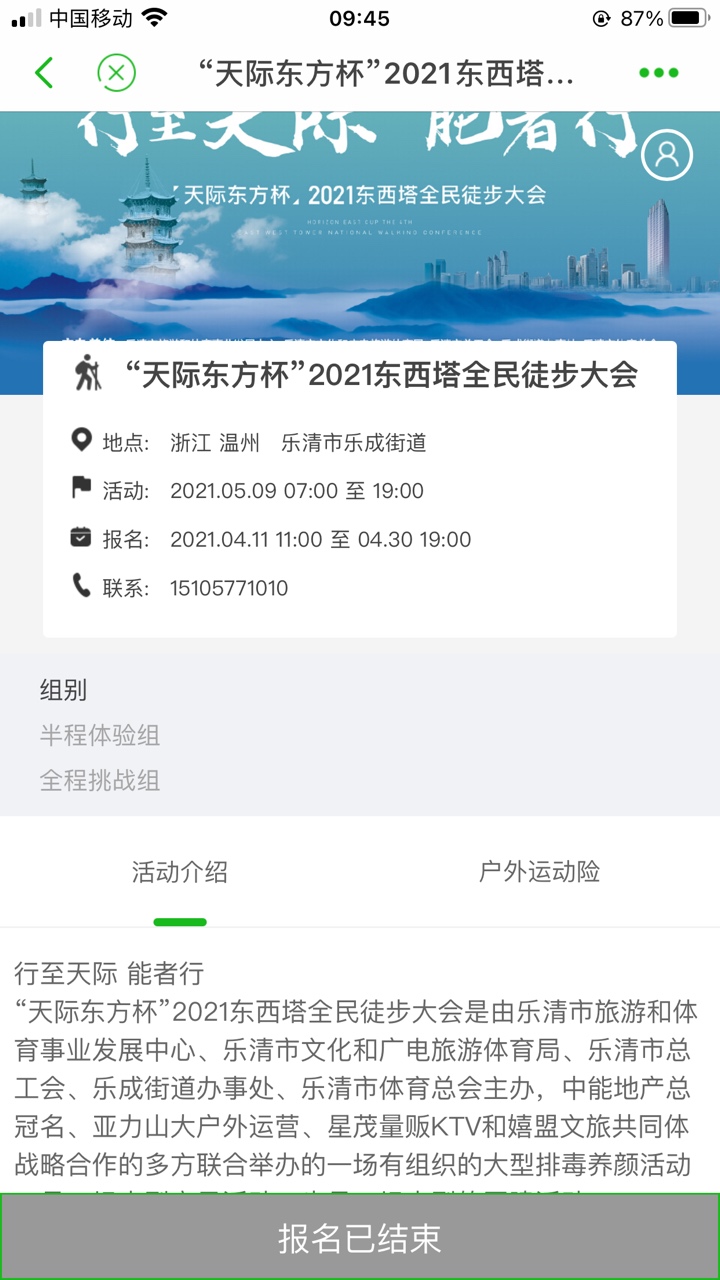Go back using the green arrow

(x=44, y=73)
